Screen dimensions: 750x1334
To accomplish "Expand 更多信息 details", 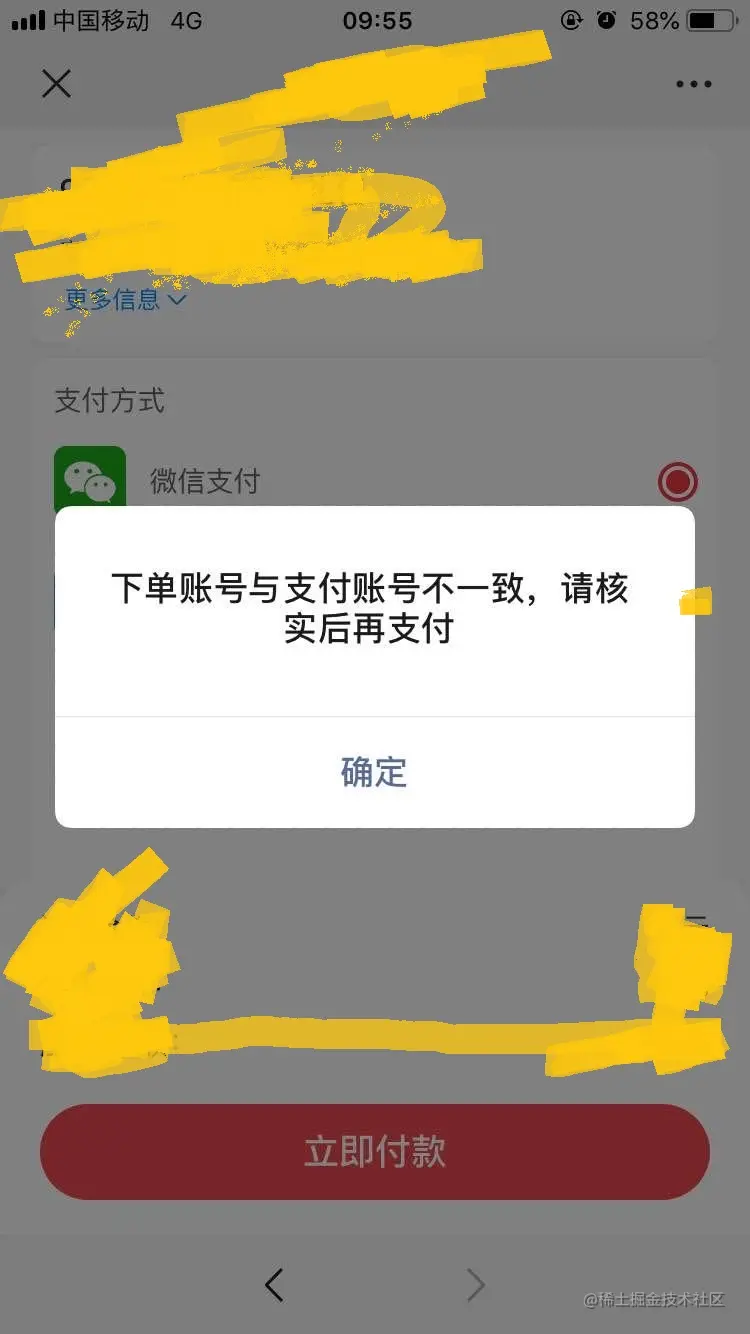I will (126, 299).
